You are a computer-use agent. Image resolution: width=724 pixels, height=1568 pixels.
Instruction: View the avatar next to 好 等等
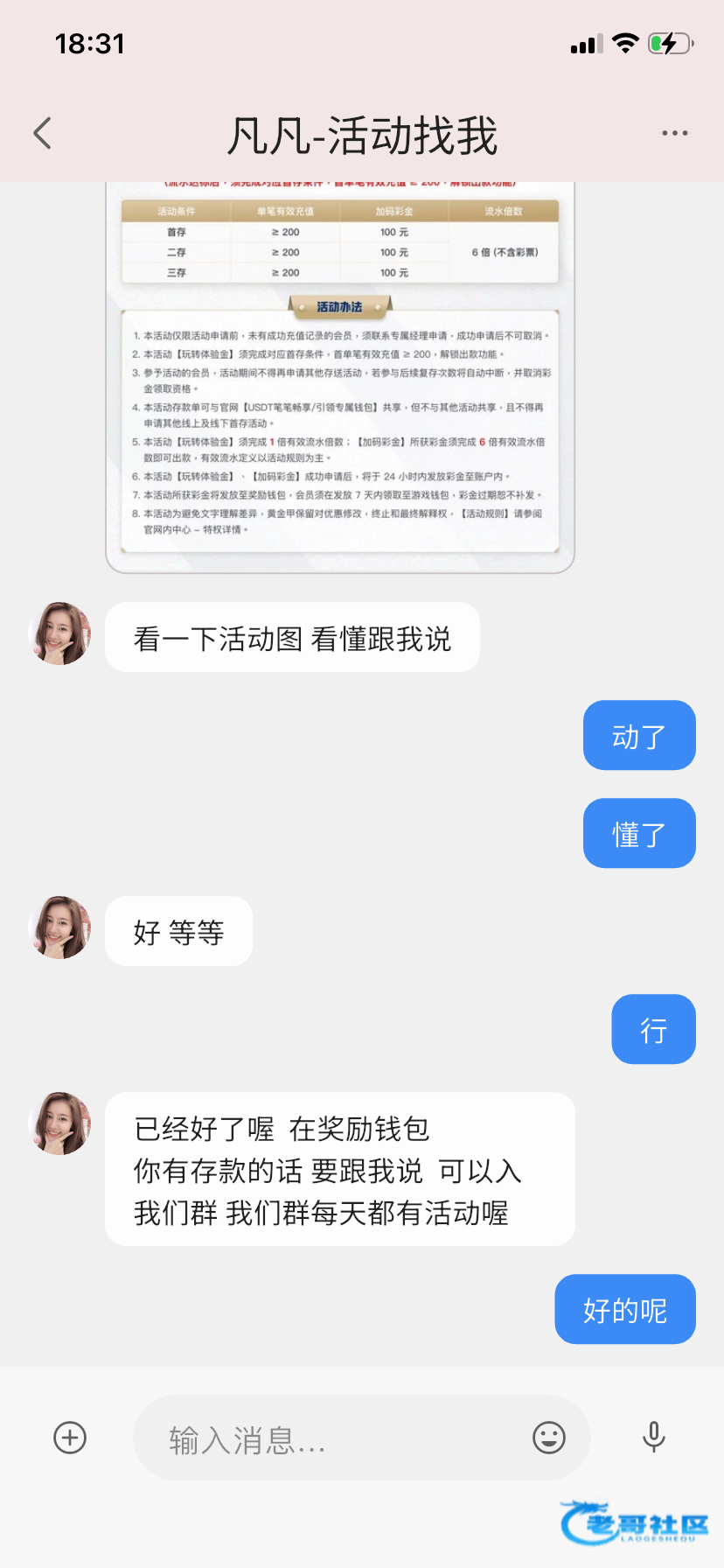point(60,927)
